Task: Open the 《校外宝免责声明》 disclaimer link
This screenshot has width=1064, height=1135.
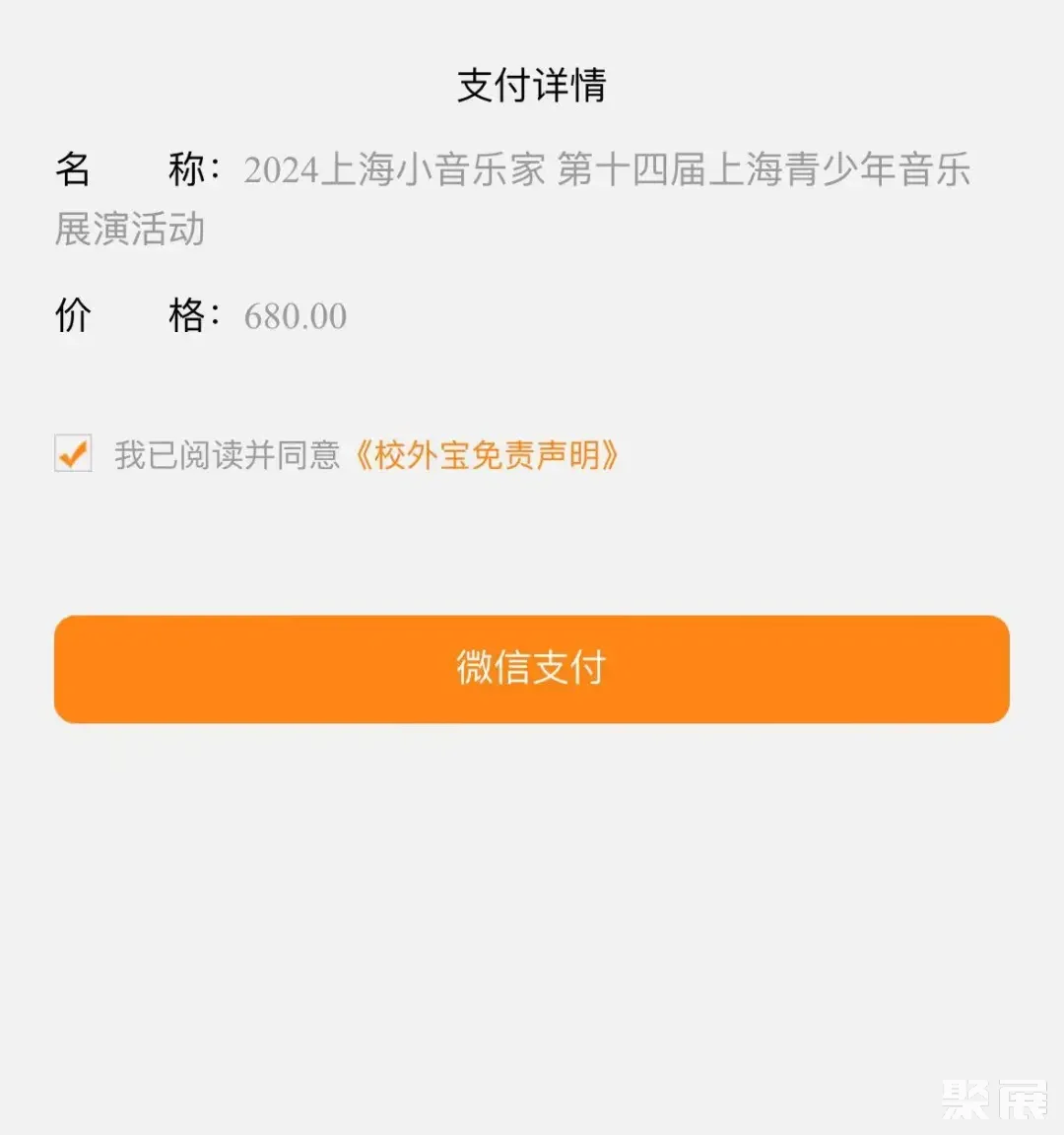Action: [x=487, y=455]
